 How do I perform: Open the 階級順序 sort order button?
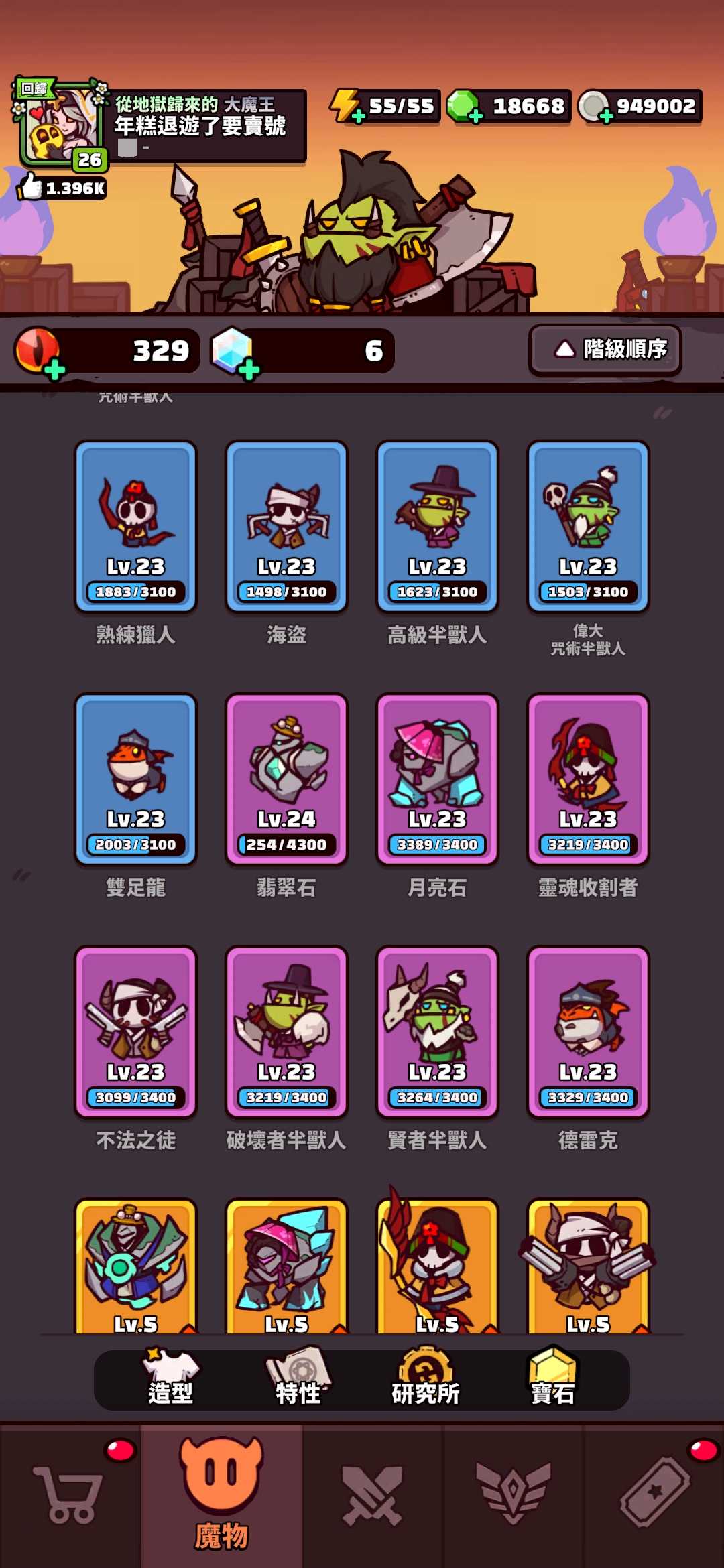[x=605, y=350]
